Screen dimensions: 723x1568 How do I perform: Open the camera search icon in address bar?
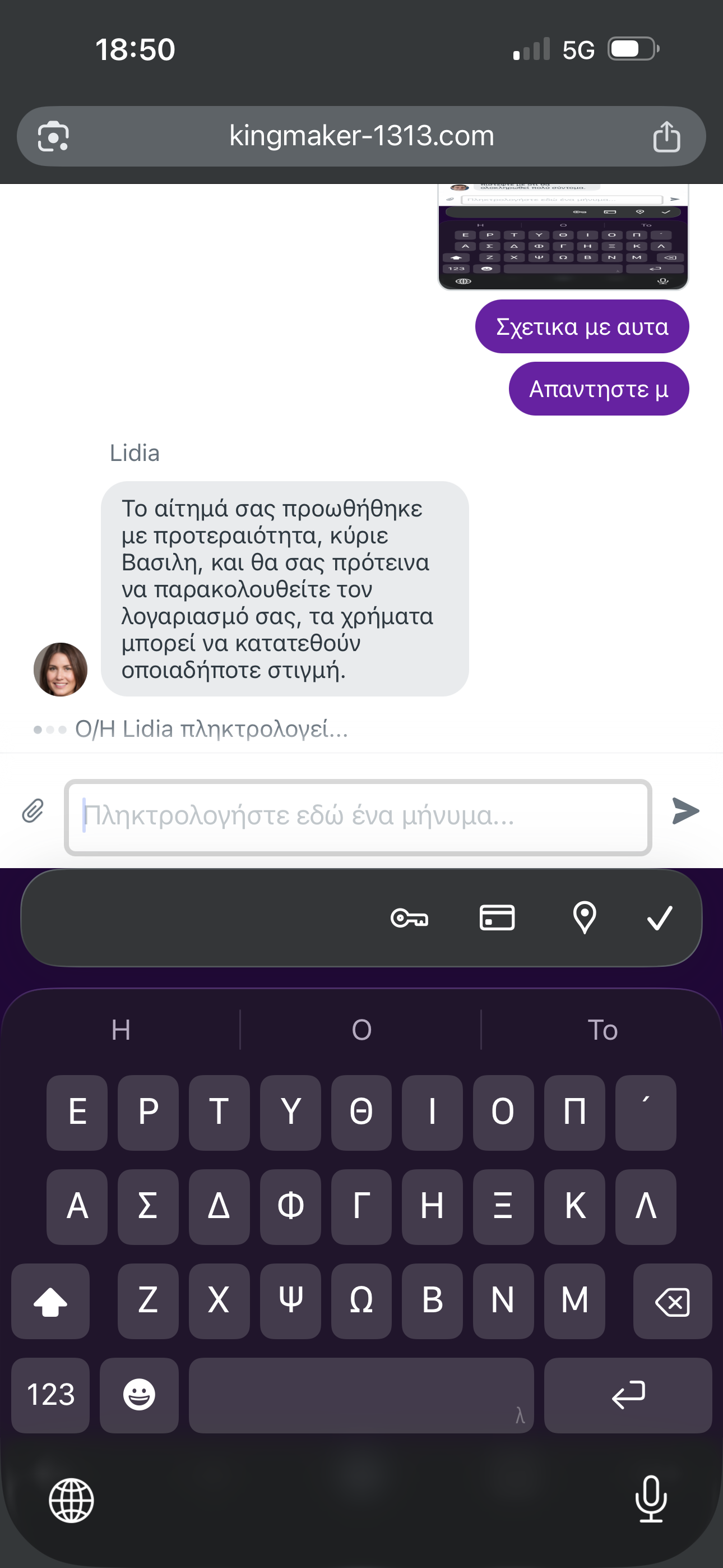point(54,136)
